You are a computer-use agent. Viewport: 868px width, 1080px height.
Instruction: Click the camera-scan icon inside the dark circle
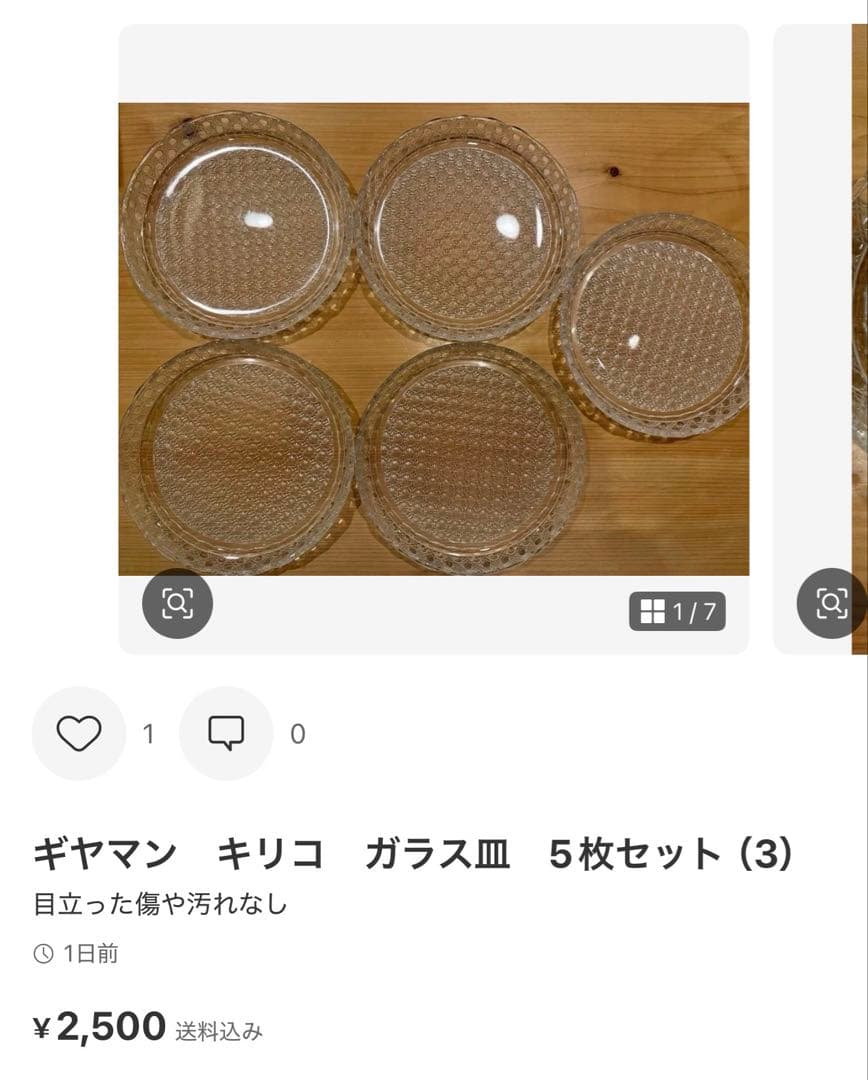tap(179, 603)
